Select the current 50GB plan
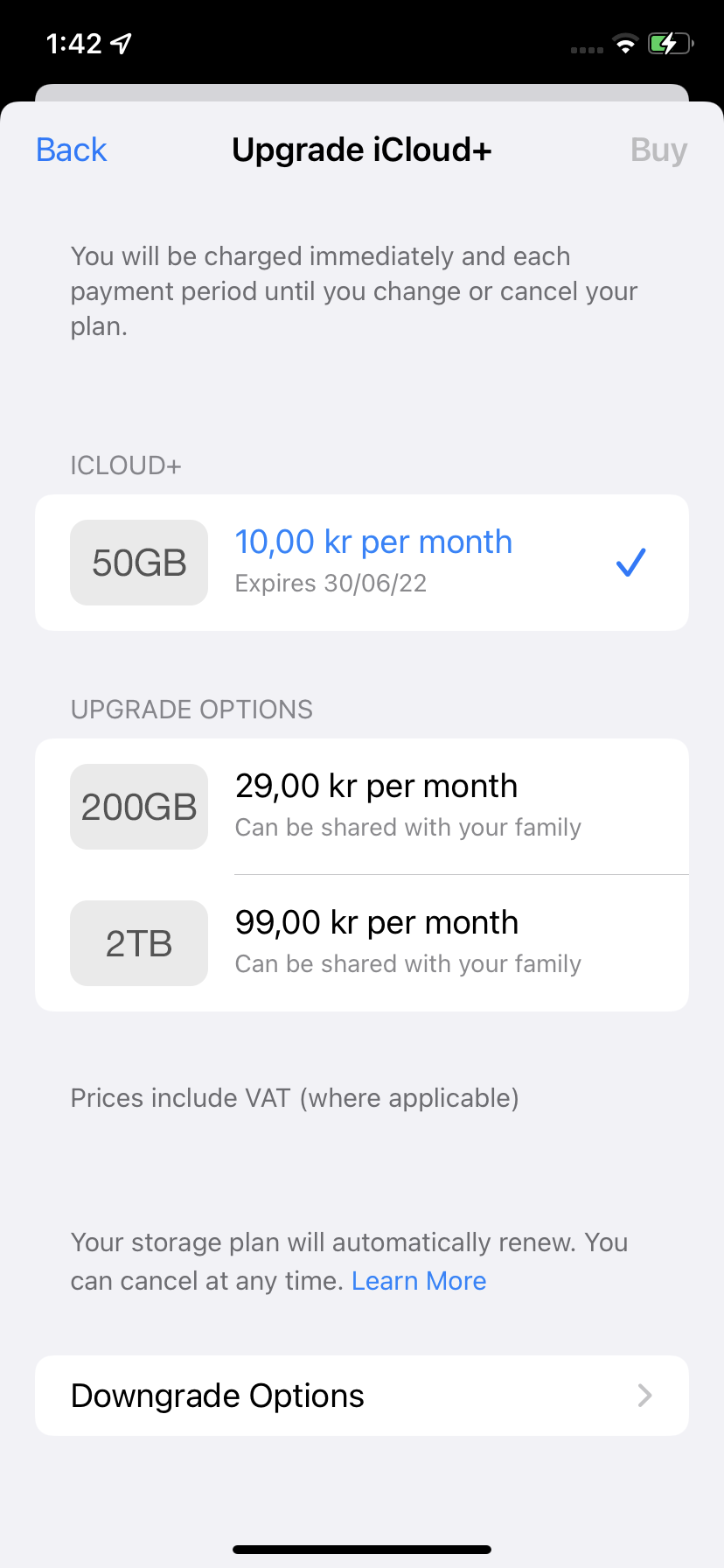 pos(362,563)
